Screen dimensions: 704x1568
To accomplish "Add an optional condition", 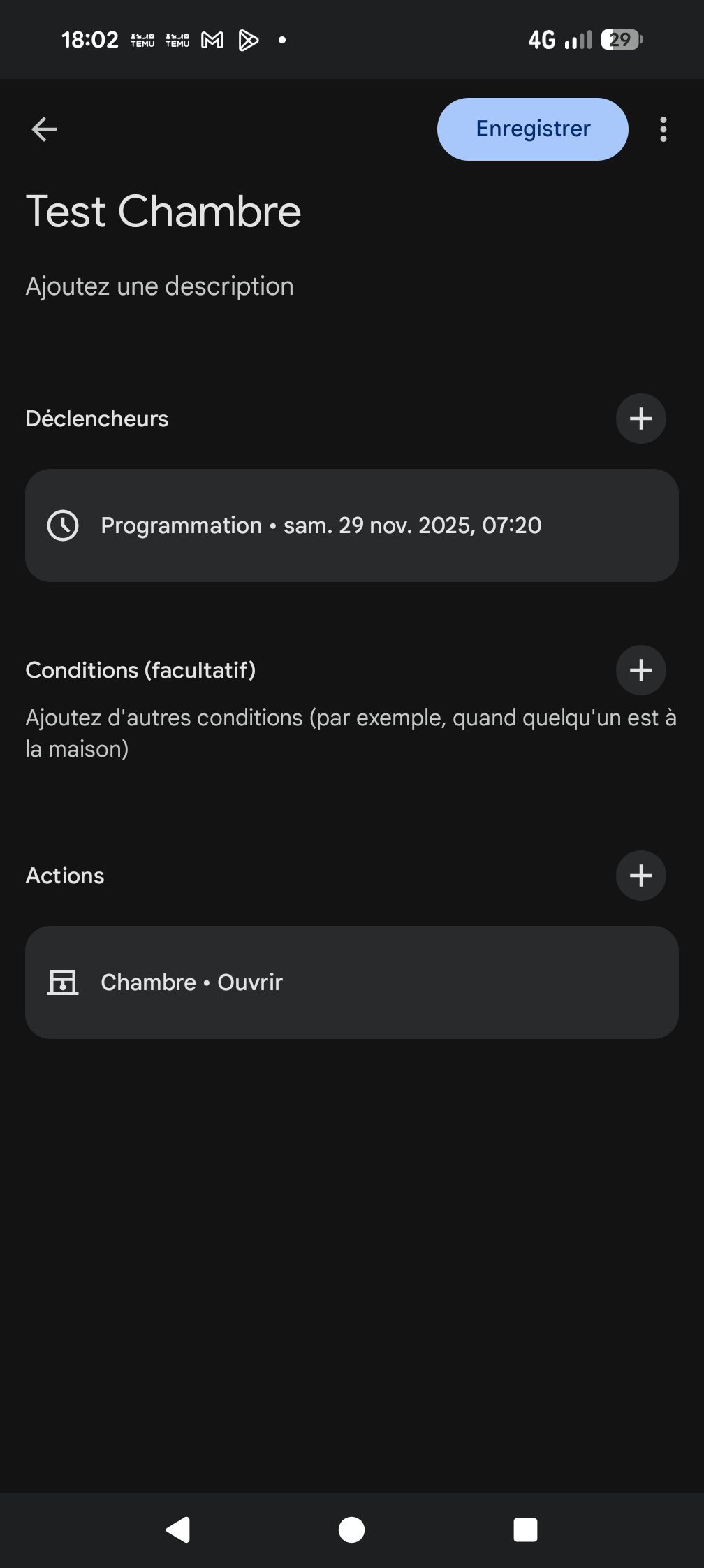I will point(640,670).
